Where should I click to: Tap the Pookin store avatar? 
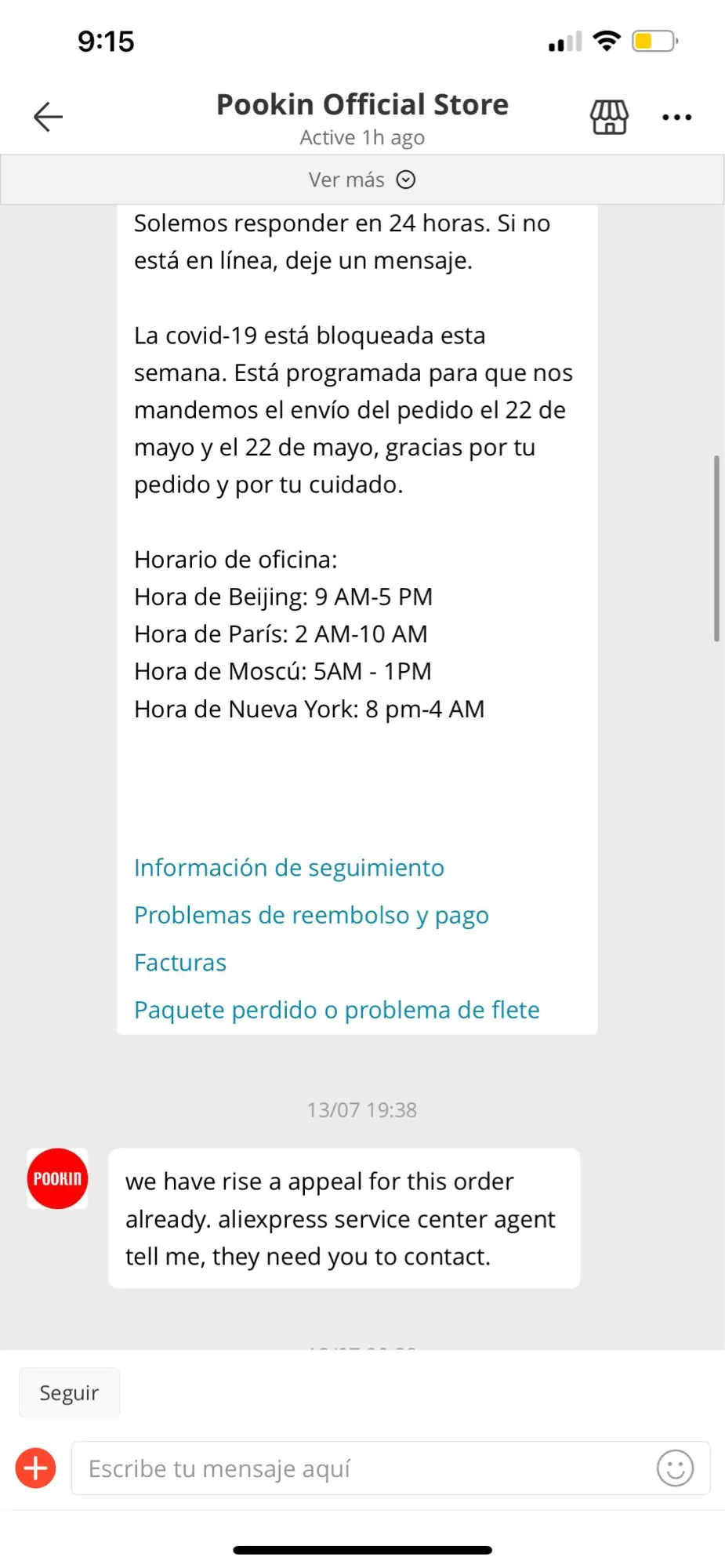(57, 1178)
